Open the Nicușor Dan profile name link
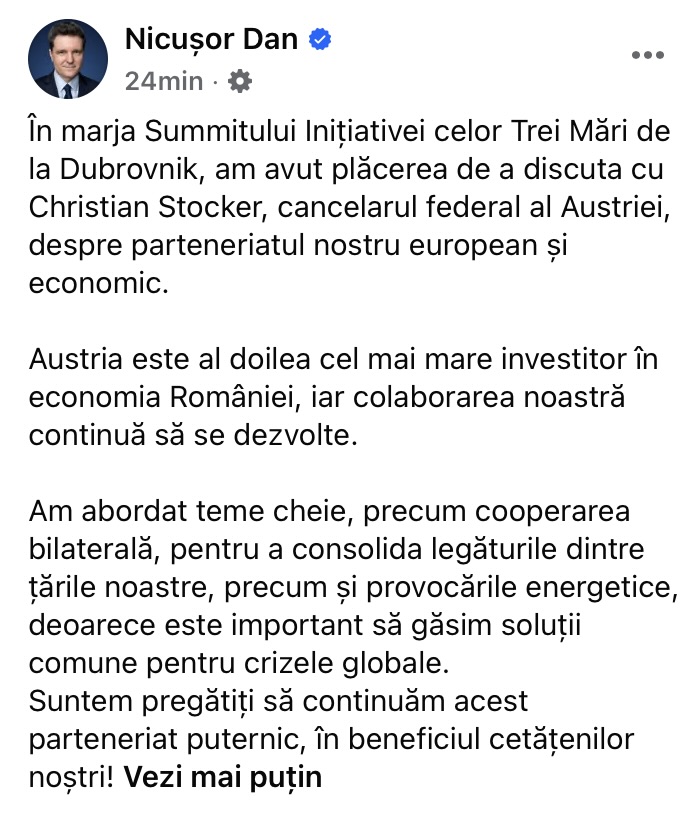The image size is (682, 835). pos(211,39)
